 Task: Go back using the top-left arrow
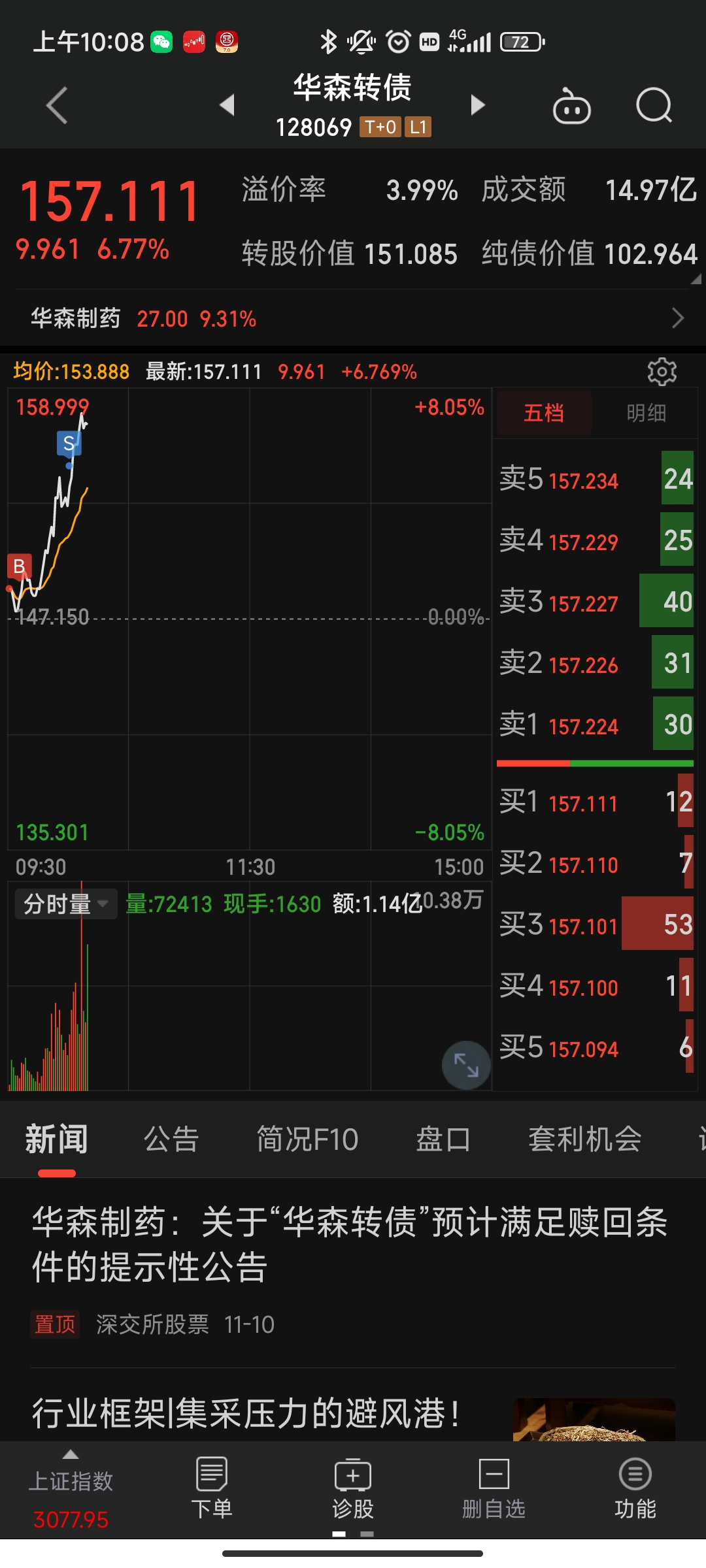(58, 105)
